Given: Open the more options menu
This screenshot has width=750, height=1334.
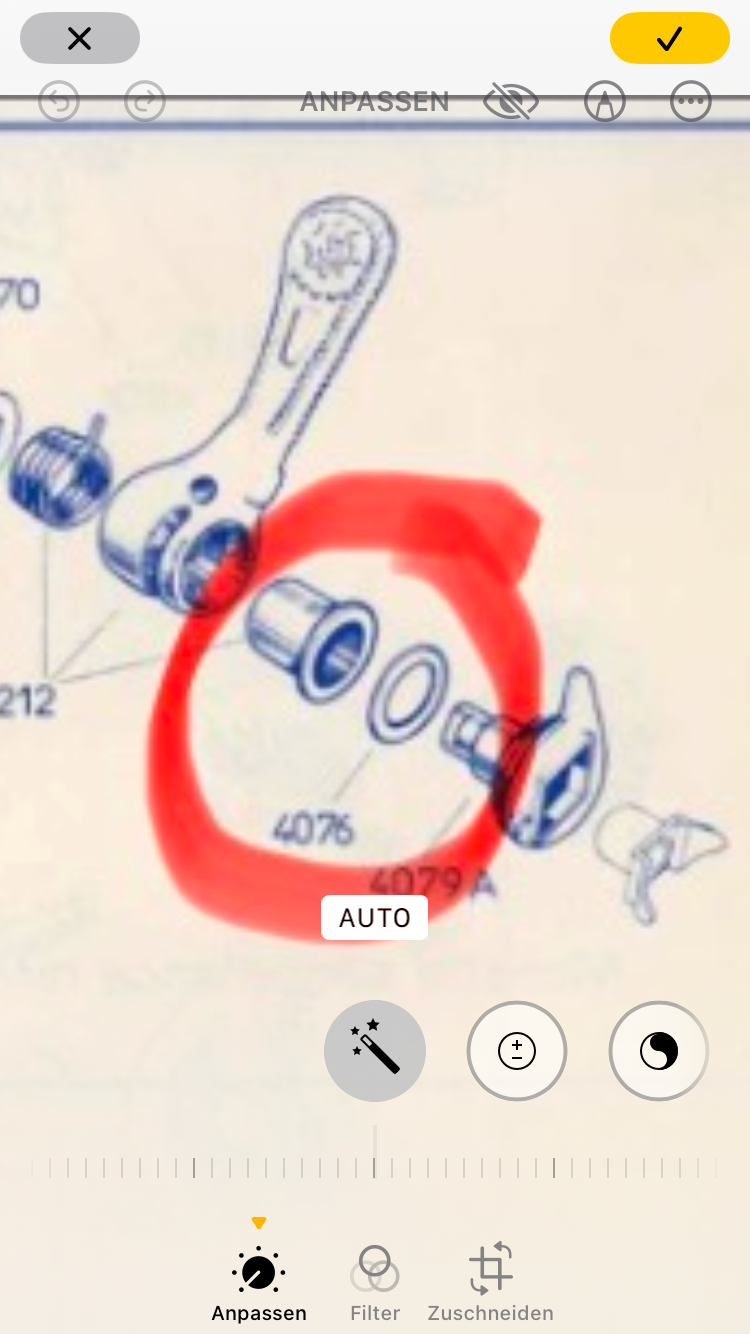Looking at the screenshot, I should pyautogui.click(x=691, y=102).
